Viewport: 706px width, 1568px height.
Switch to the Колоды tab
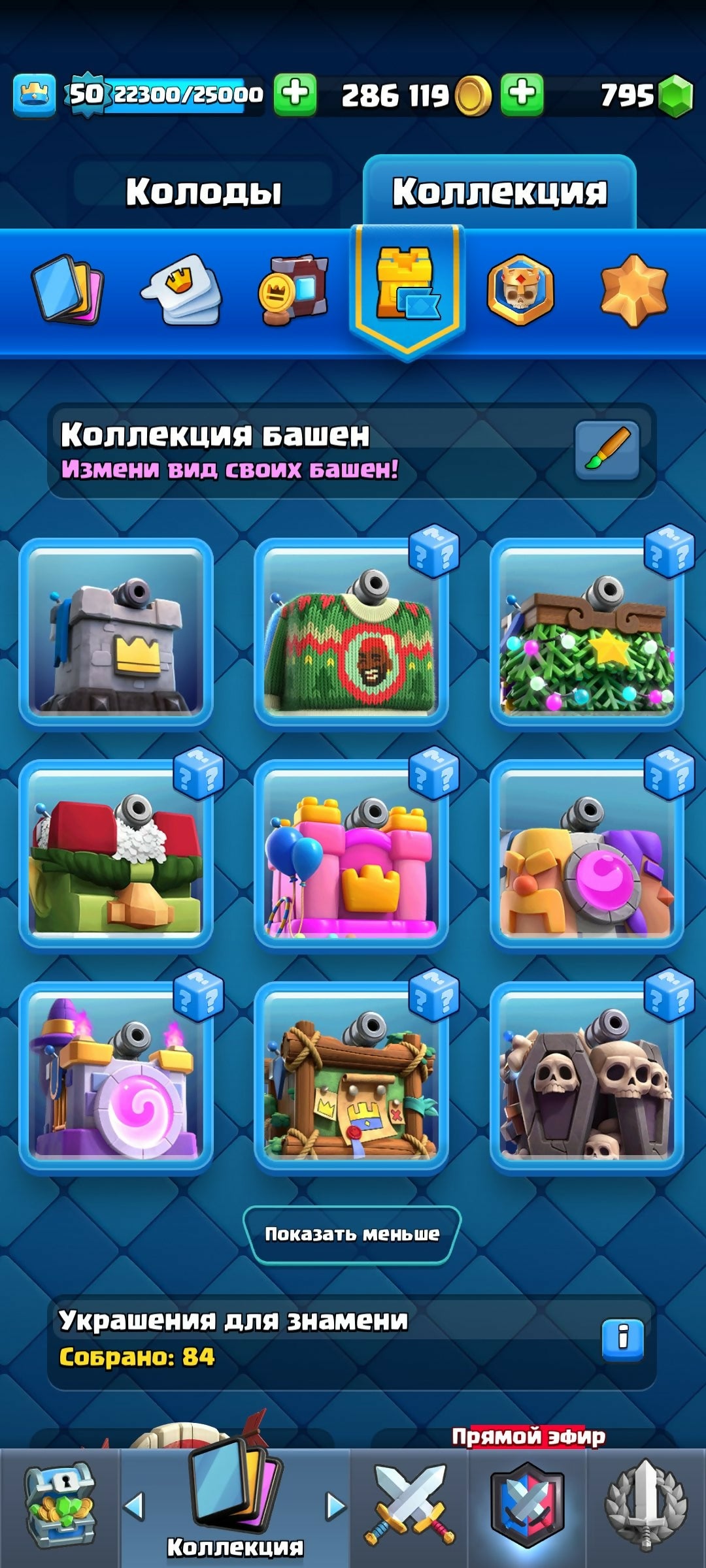click(x=203, y=191)
